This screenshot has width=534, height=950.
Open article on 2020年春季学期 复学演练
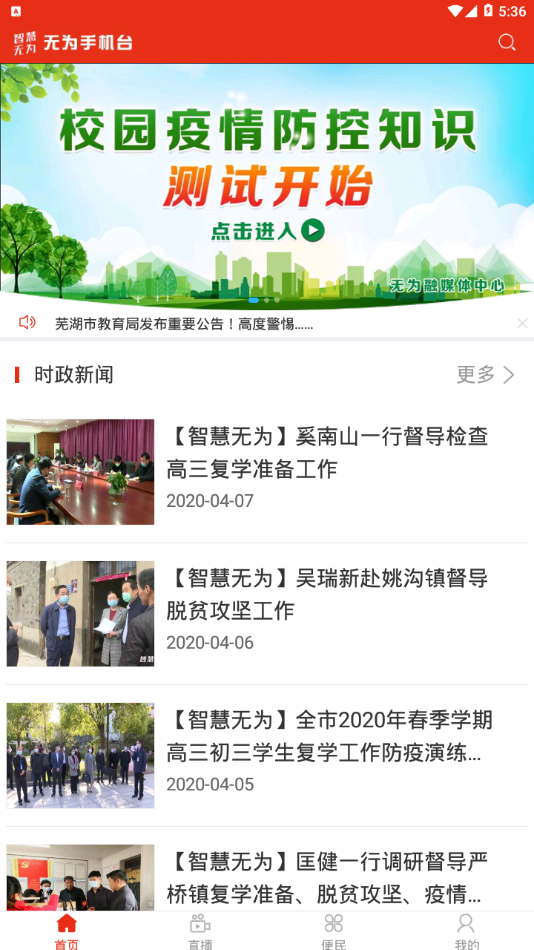click(267, 756)
